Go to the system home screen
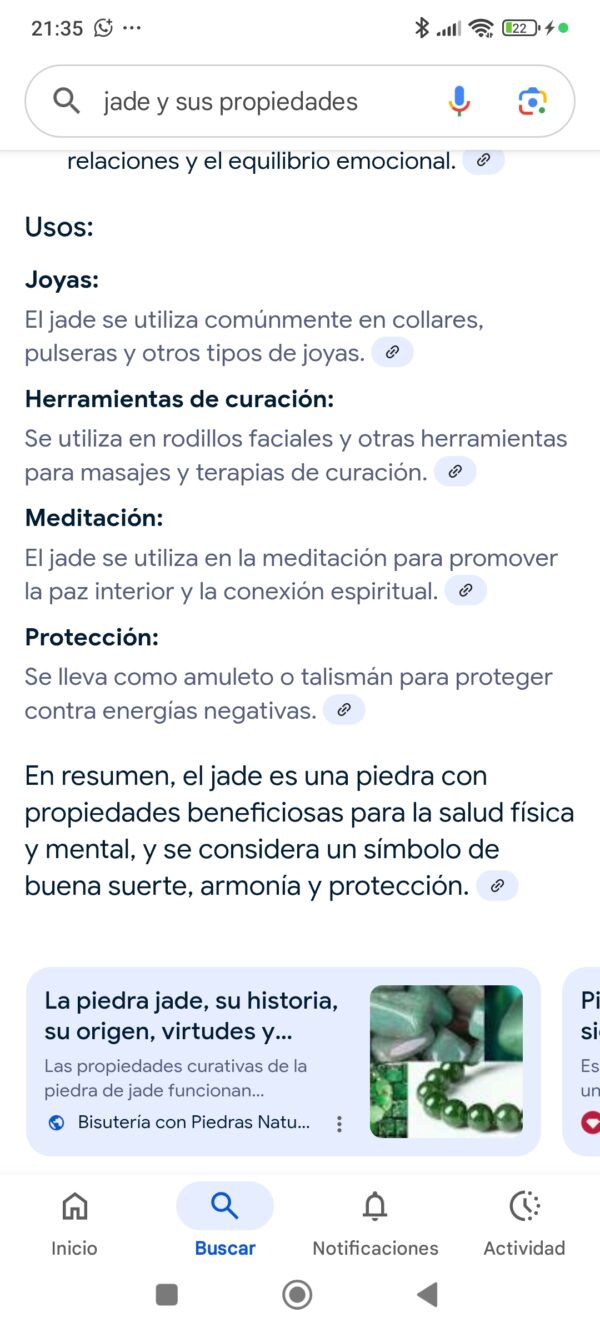Viewport: 600px width, 1333px height. click(x=297, y=1295)
